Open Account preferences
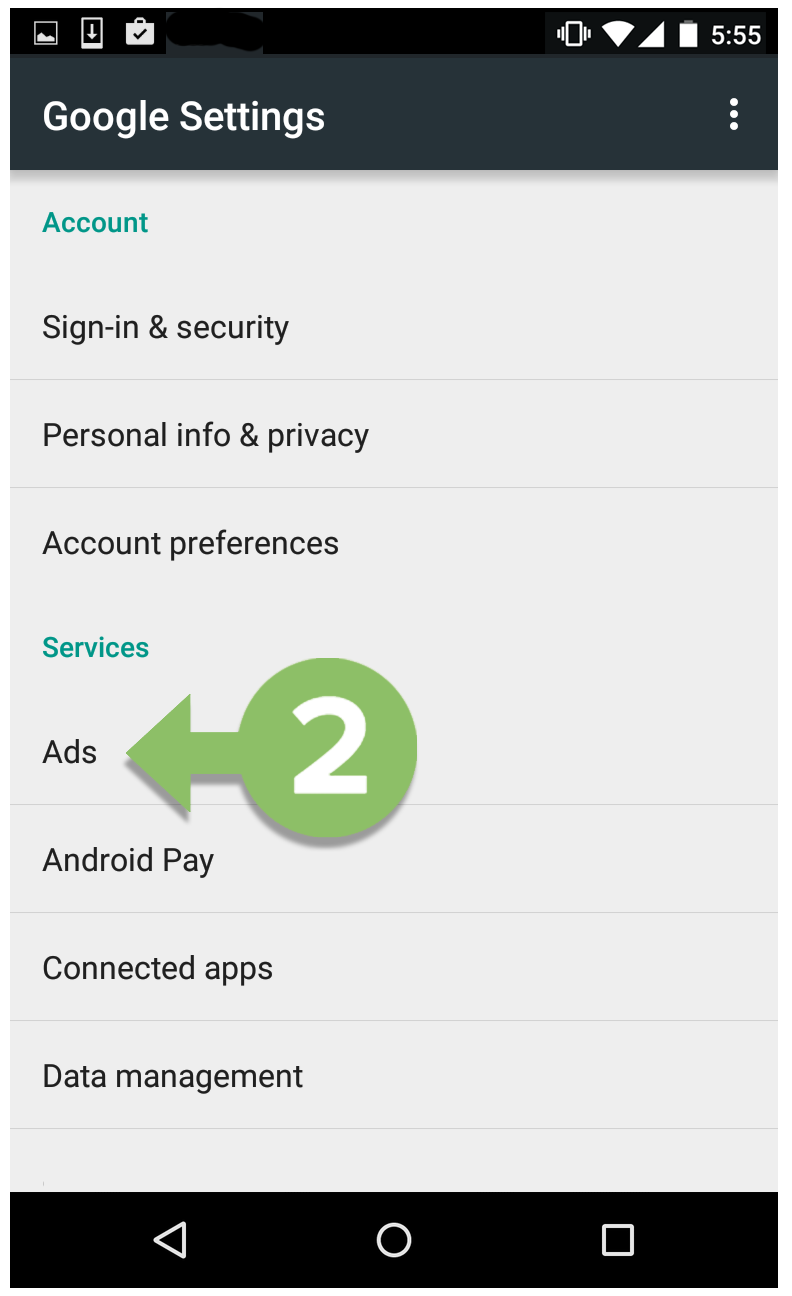Image resolution: width=792 pixels, height=1296 pixels. 190,543
